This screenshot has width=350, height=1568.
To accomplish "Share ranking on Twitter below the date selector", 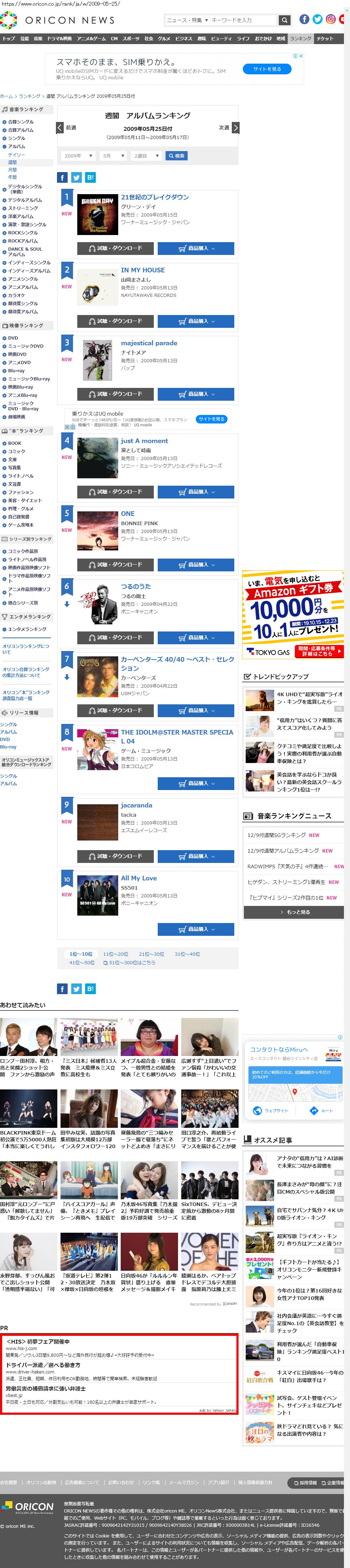I will (76, 178).
